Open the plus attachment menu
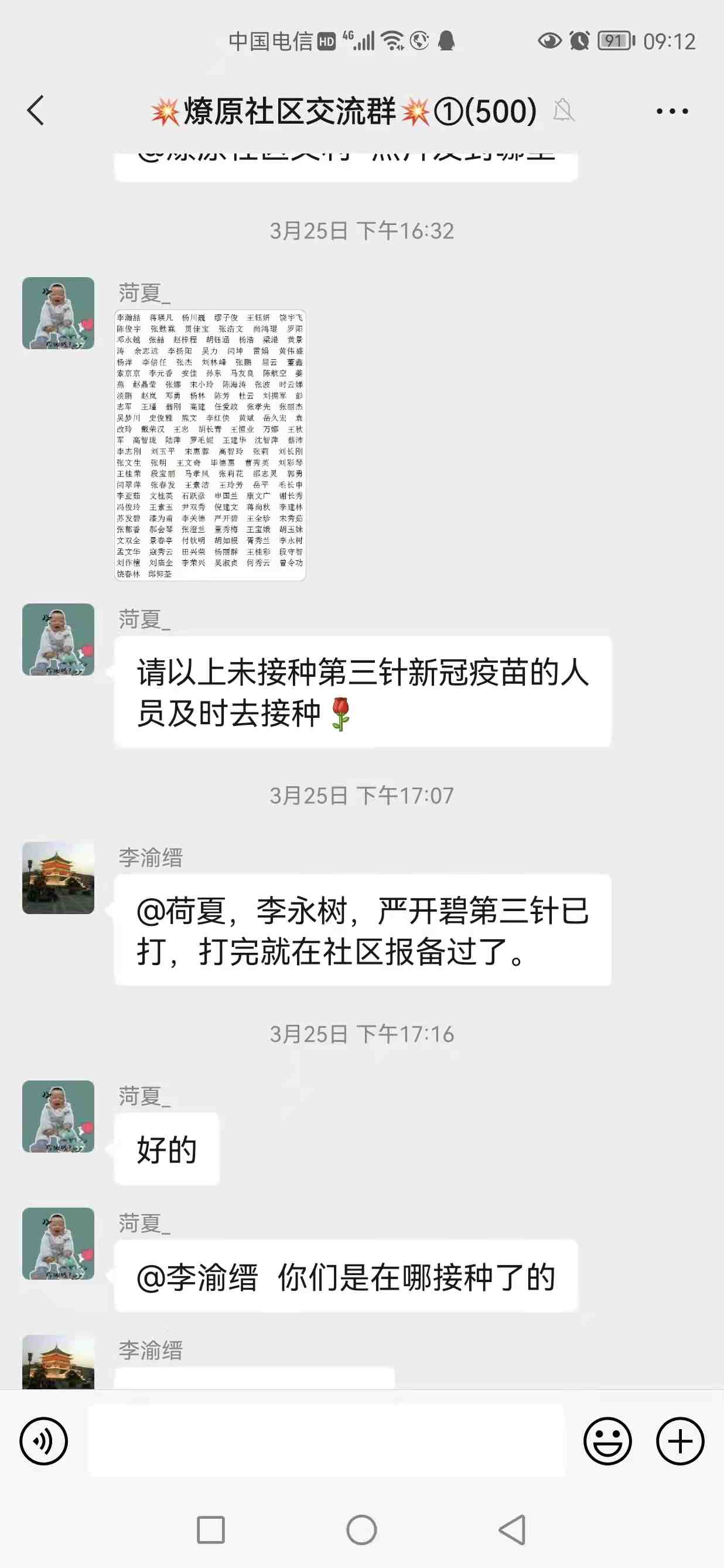 pyautogui.click(x=679, y=1441)
